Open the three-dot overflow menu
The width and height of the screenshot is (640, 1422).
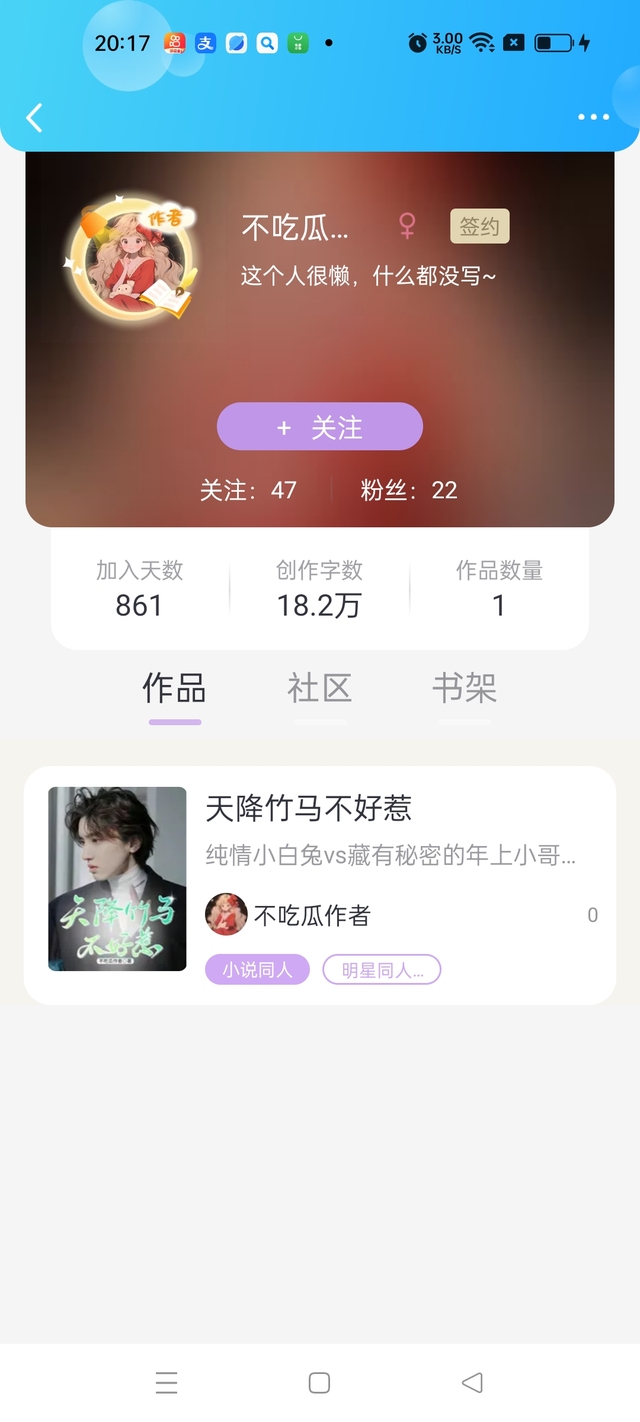click(593, 118)
